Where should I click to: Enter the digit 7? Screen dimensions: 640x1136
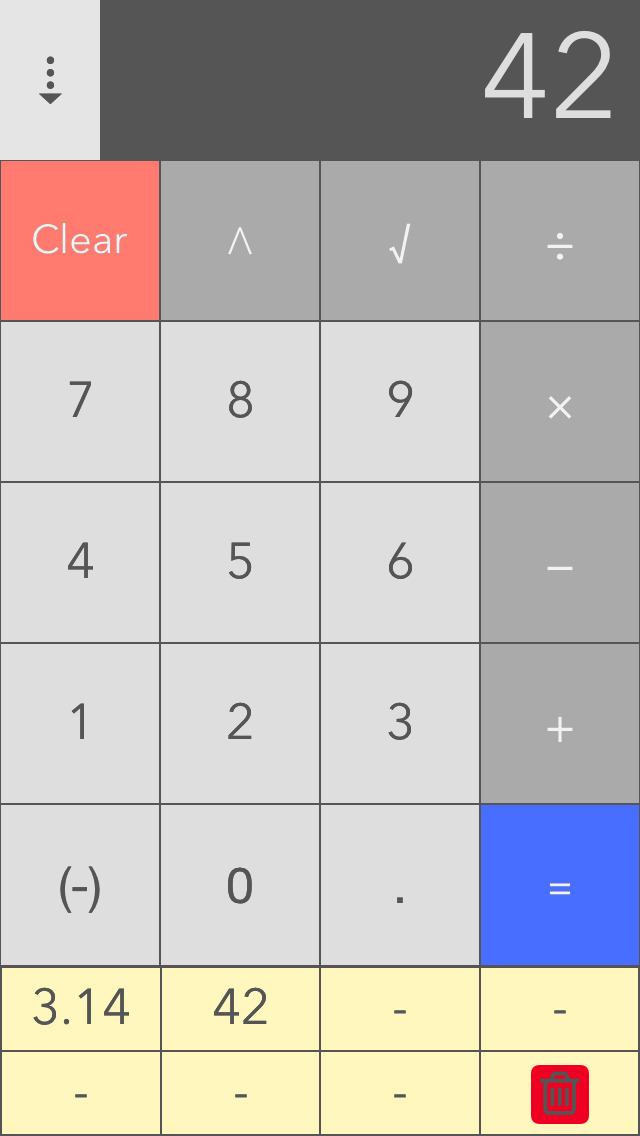[80, 402]
